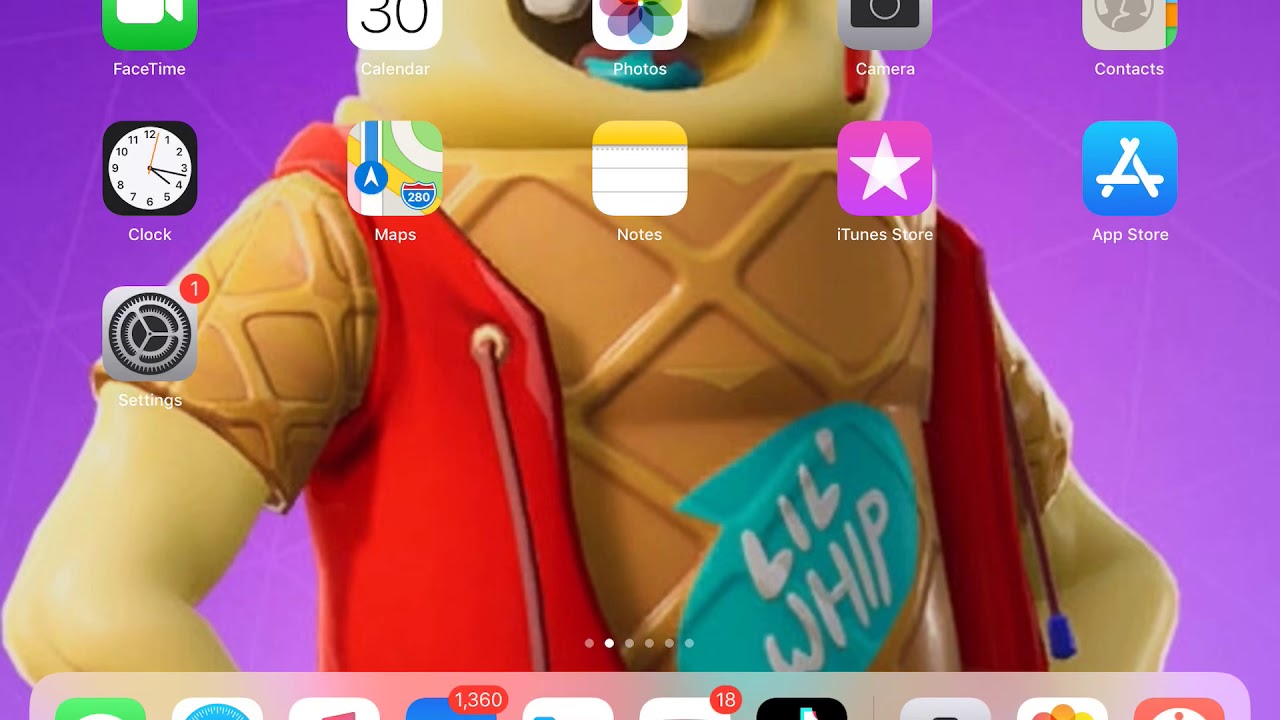Open the FaceTime app
1280x720 pixels.
tap(150, 25)
